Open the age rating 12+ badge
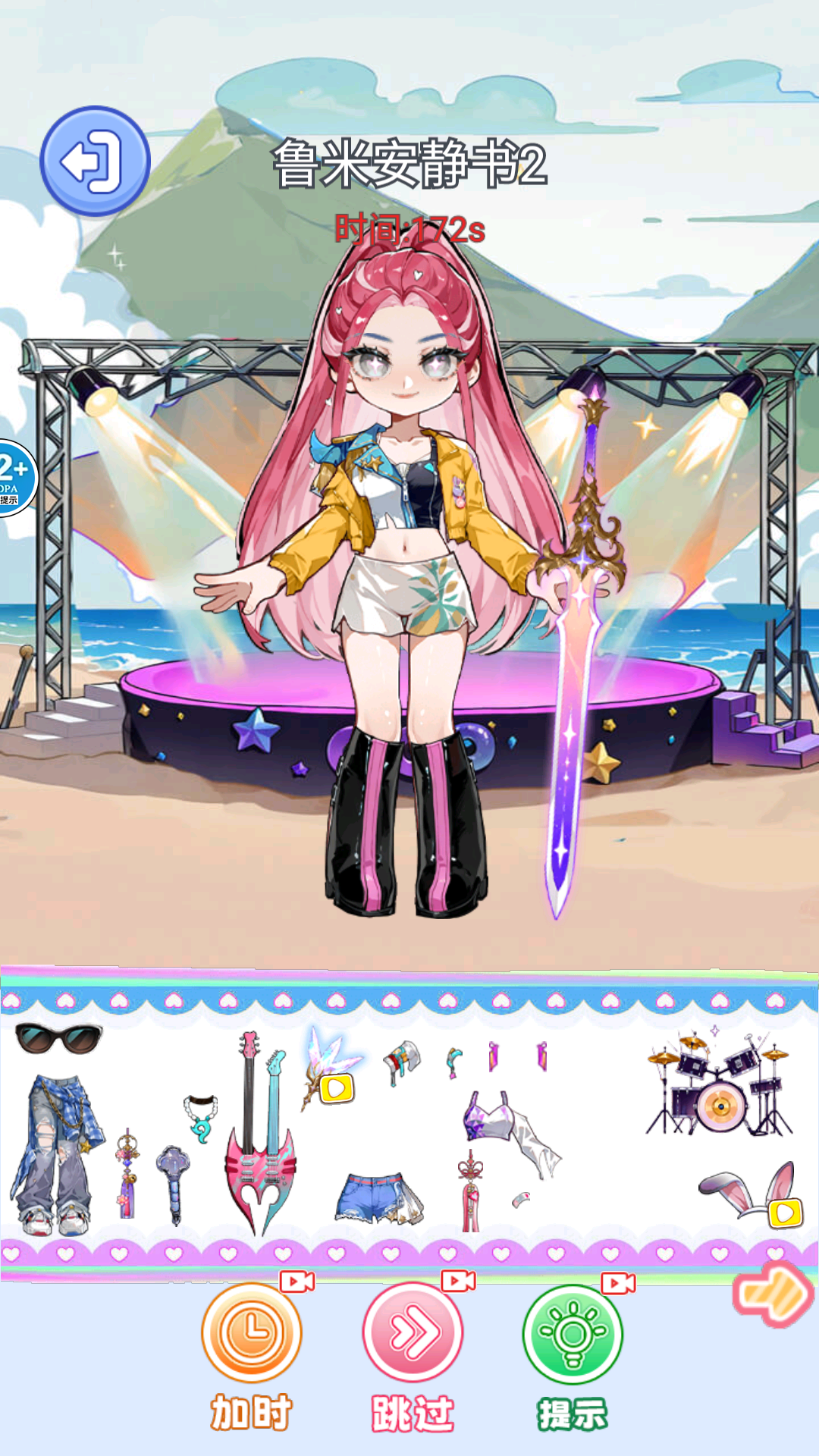This screenshot has height=1456, width=819. point(15,478)
